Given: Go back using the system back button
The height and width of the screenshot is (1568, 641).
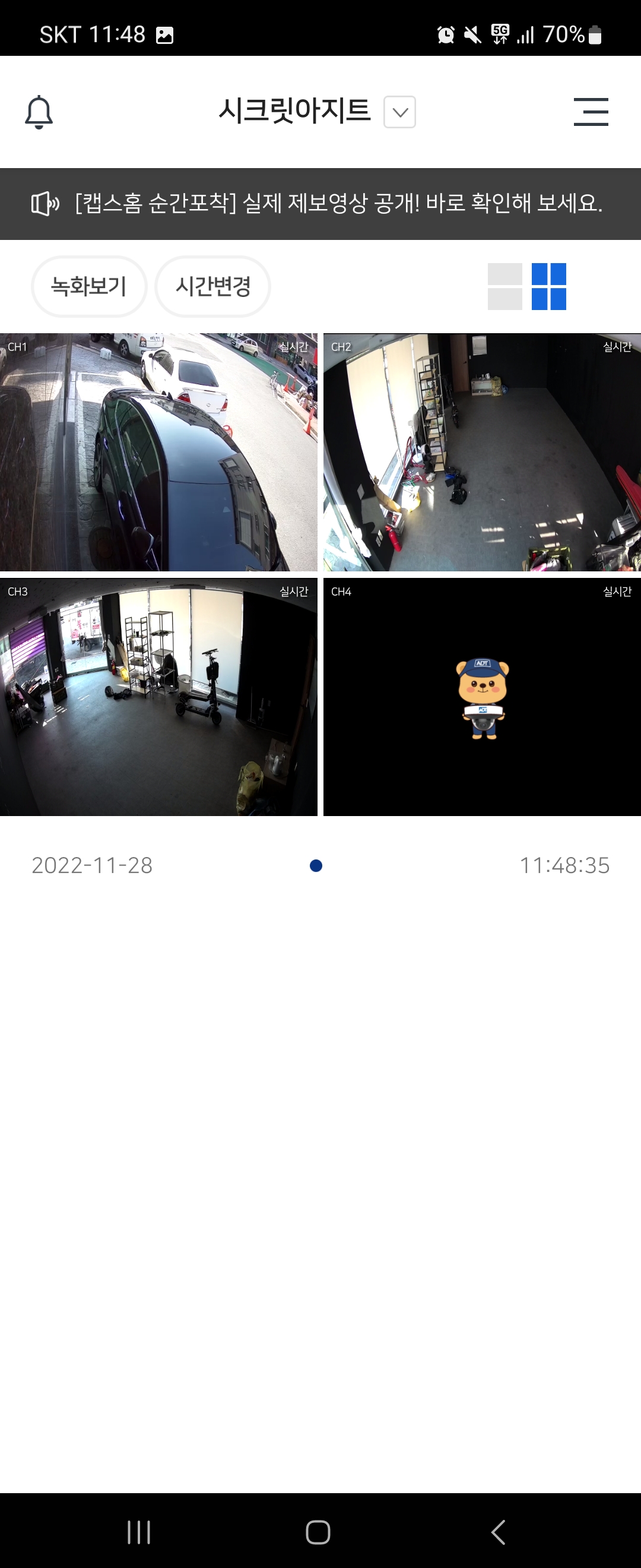Looking at the screenshot, I should coord(498,1532).
